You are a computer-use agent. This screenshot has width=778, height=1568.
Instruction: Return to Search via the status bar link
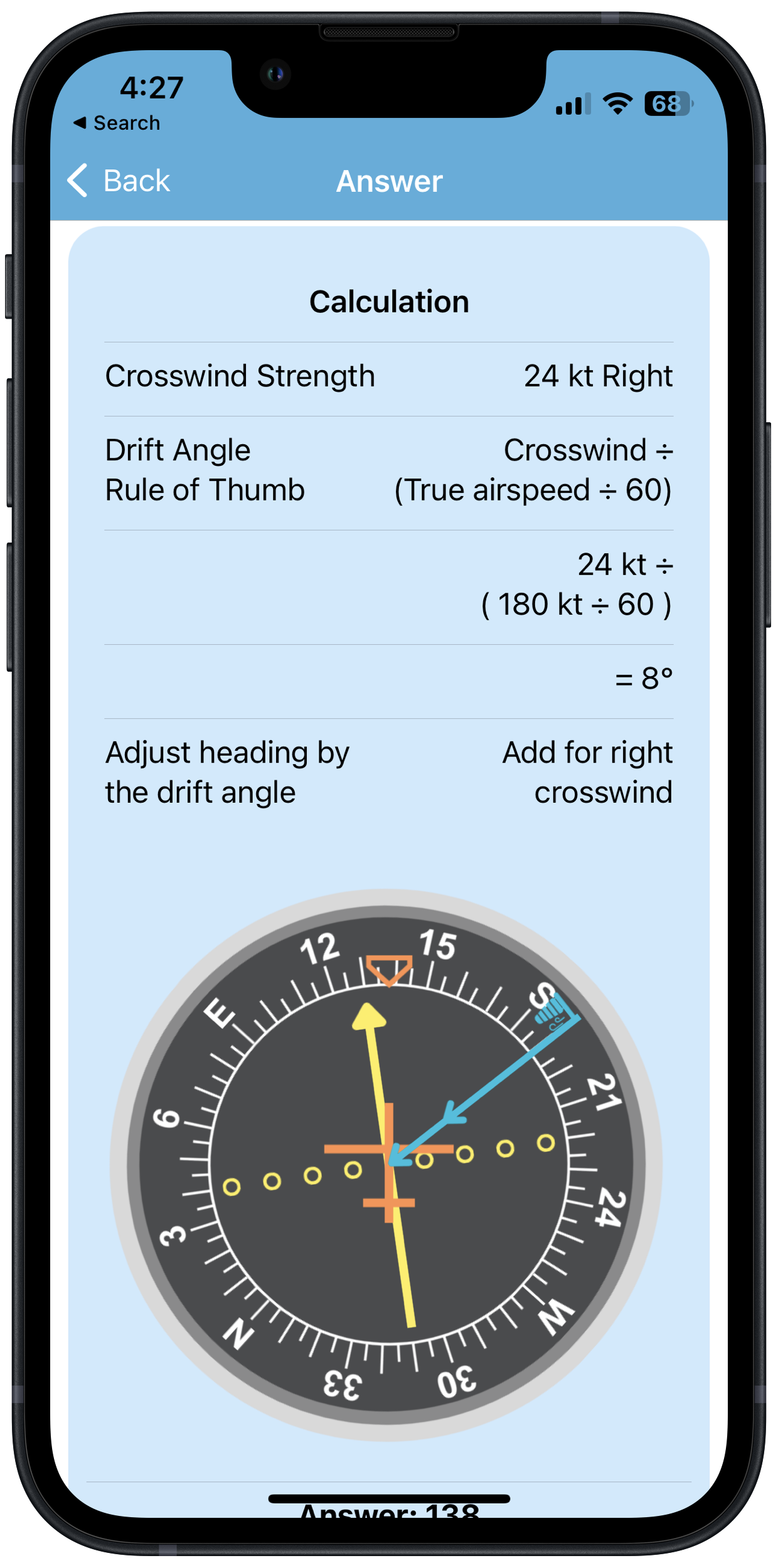click(x=117, y=123)
